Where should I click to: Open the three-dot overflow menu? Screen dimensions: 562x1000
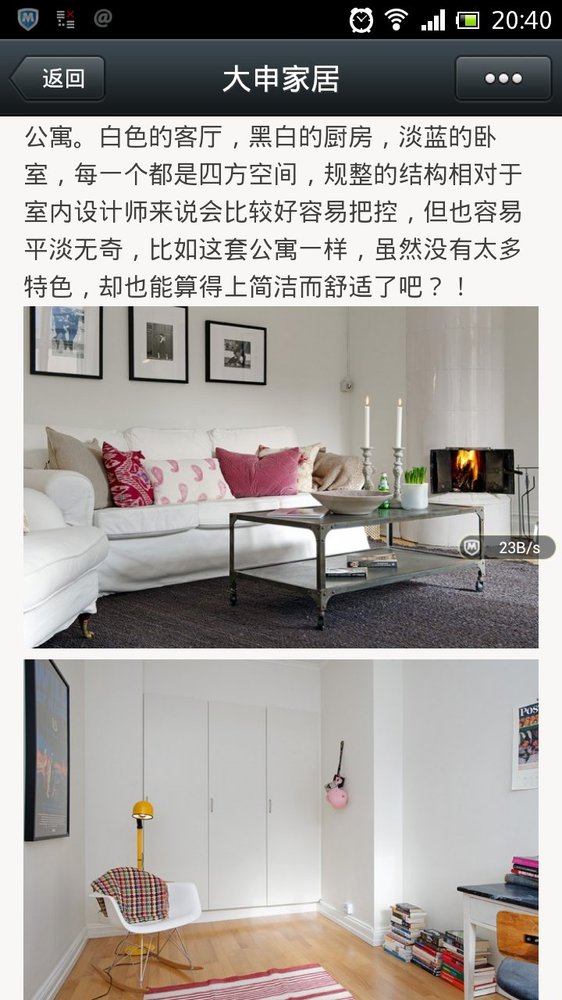503,78
